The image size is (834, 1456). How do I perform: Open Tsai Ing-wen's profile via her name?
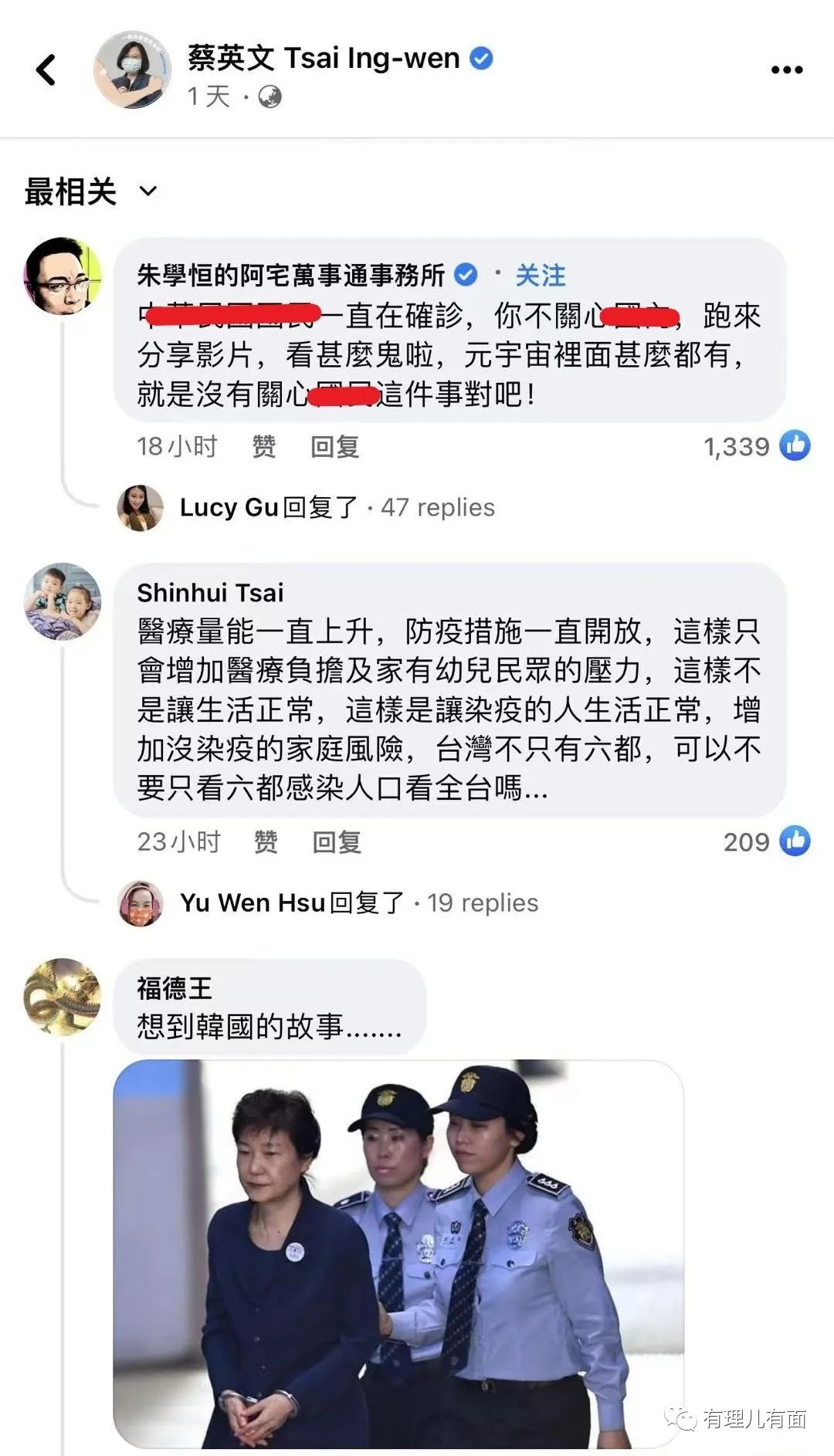coord(324,58)
